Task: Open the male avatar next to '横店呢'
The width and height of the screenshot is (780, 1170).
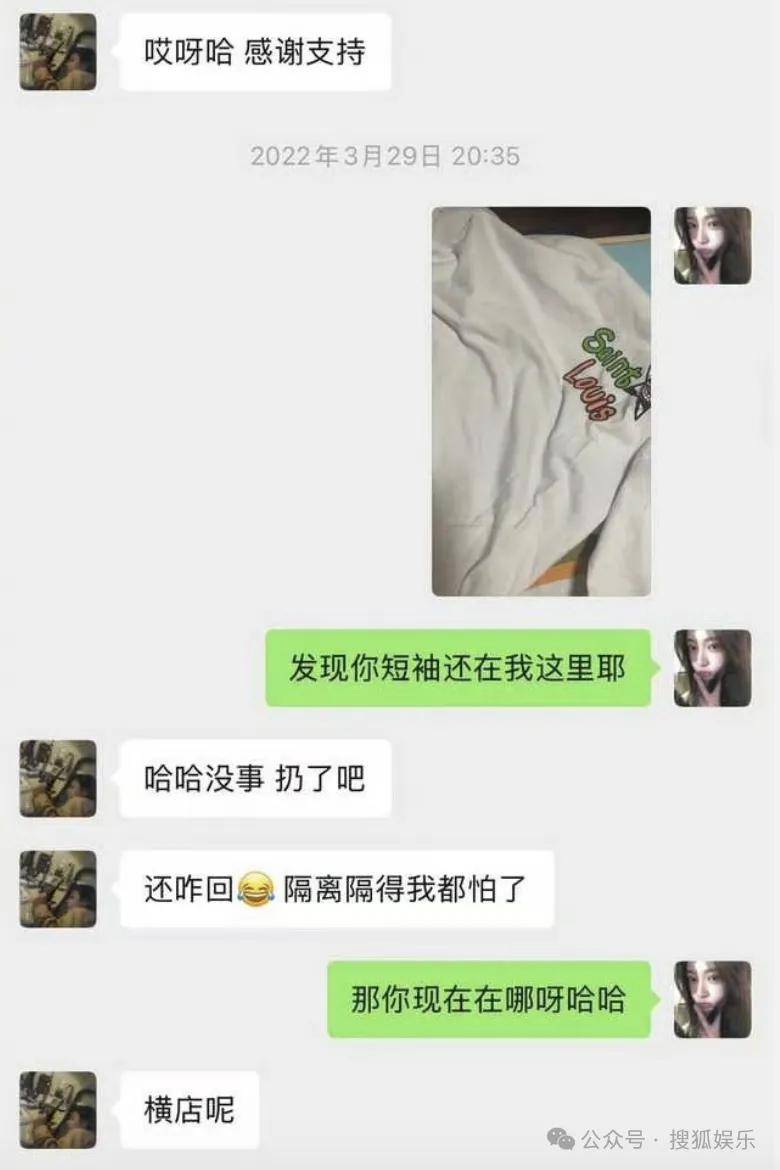Action: [x=57, y=1110]
